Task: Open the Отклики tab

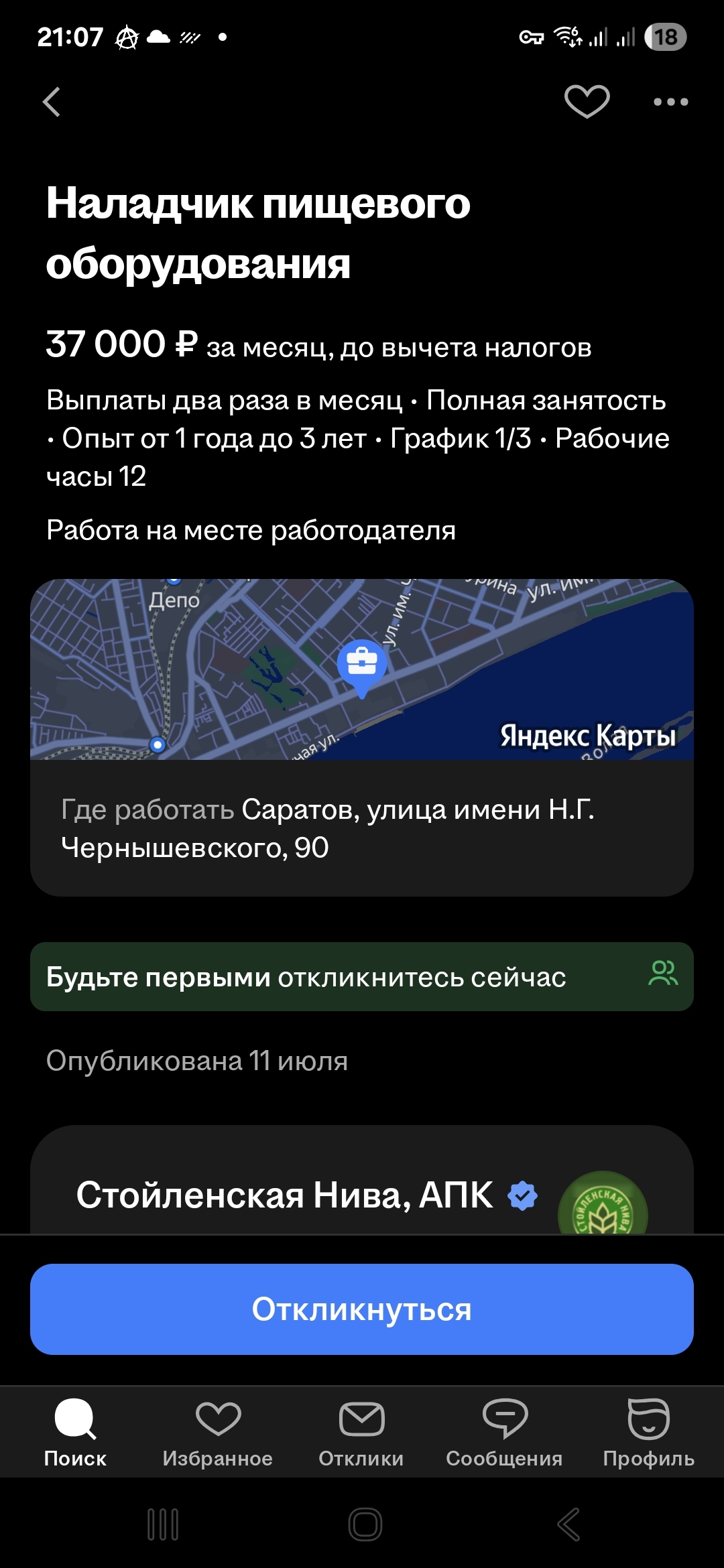Action: (x=361, y=1433)
